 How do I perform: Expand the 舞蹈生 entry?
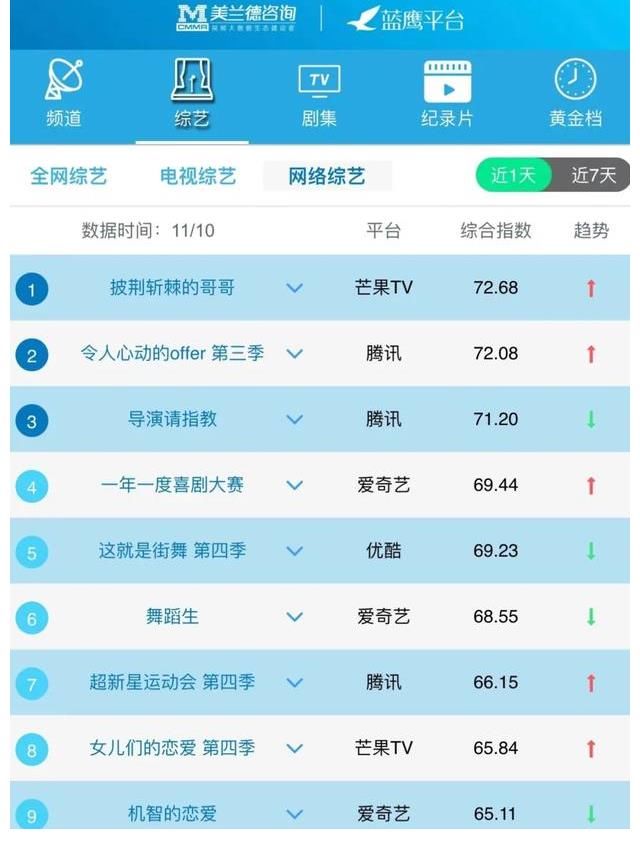point(294,617)
